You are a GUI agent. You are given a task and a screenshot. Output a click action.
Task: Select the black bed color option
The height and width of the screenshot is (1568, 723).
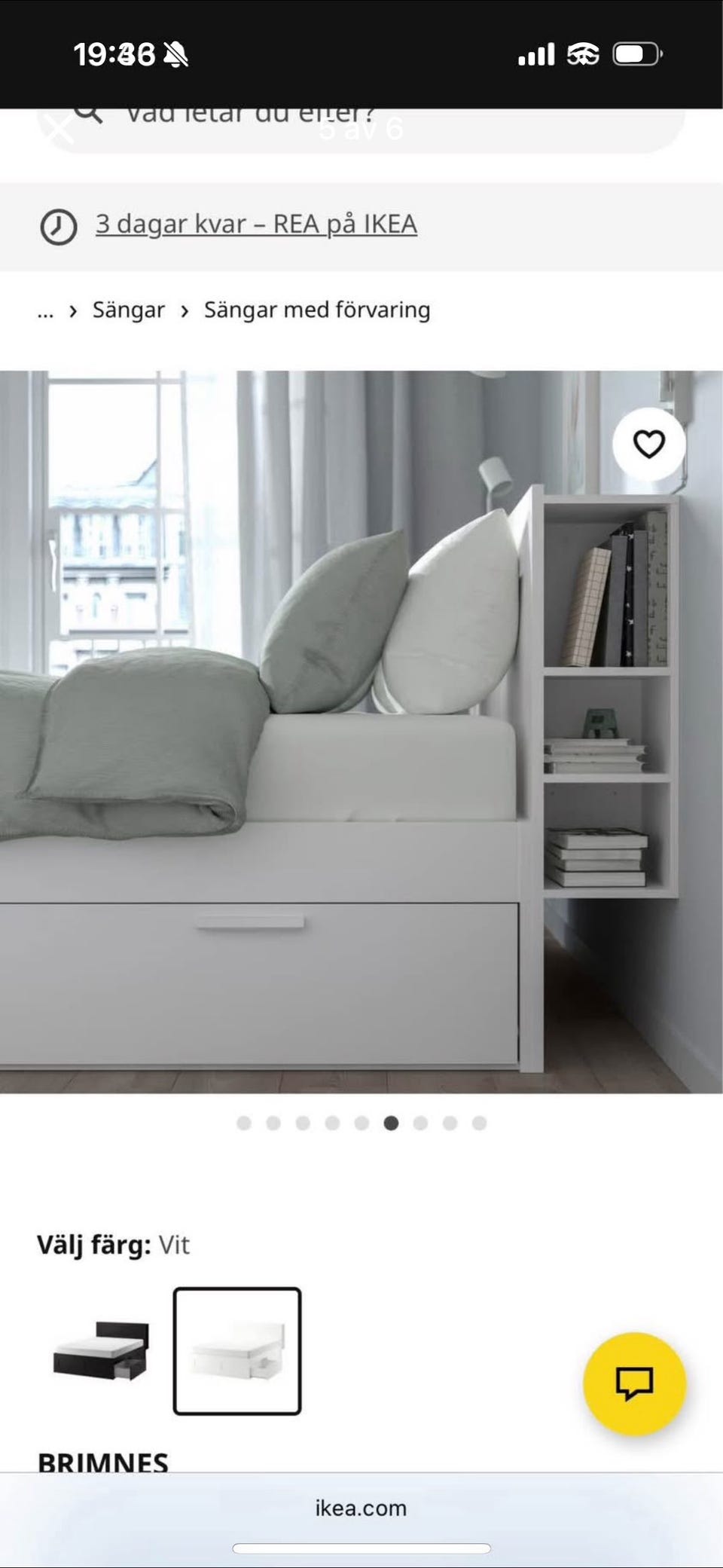pos(102,1350)
